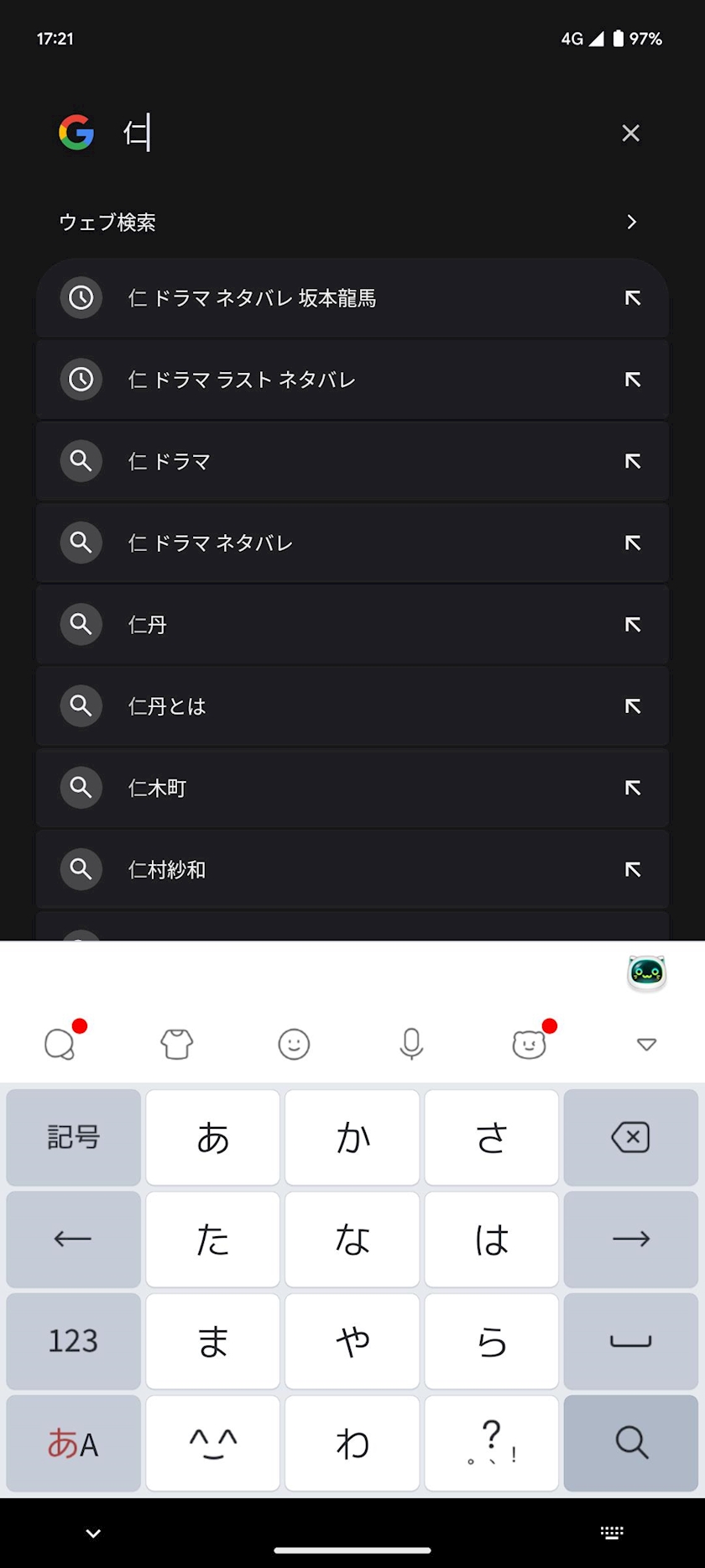Clear the search text with the X
Viewport: 705px width, 1568px height.
630,133
